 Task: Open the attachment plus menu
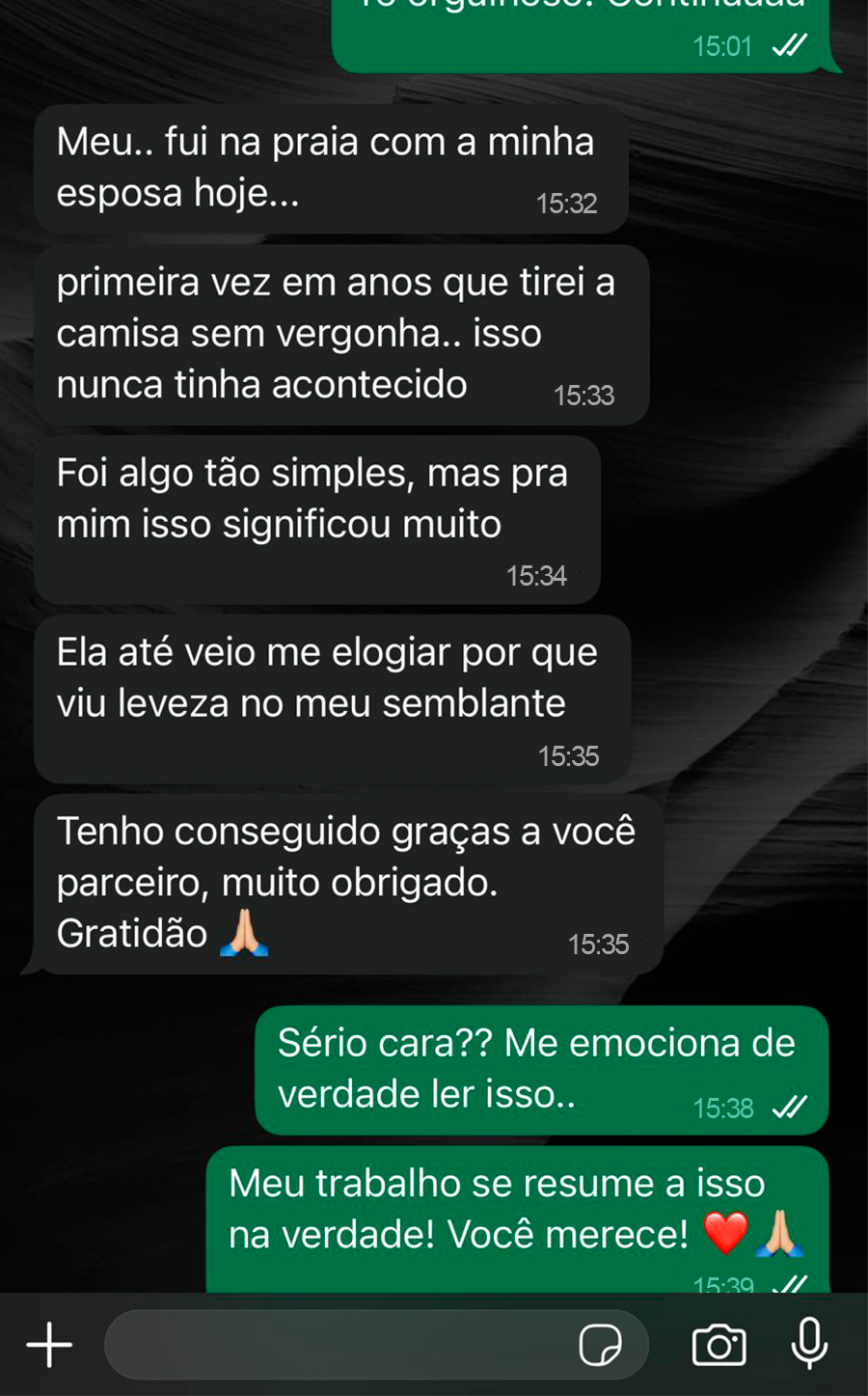pos(49,1344)
